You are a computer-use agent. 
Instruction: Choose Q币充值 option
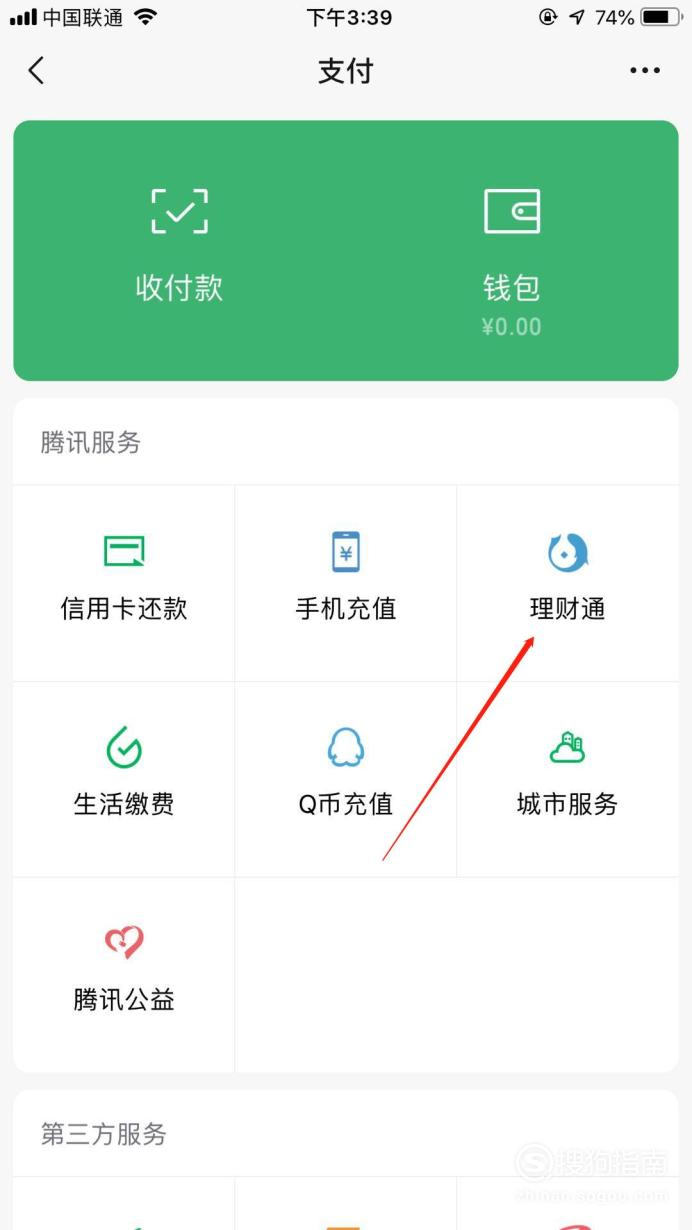346,779
